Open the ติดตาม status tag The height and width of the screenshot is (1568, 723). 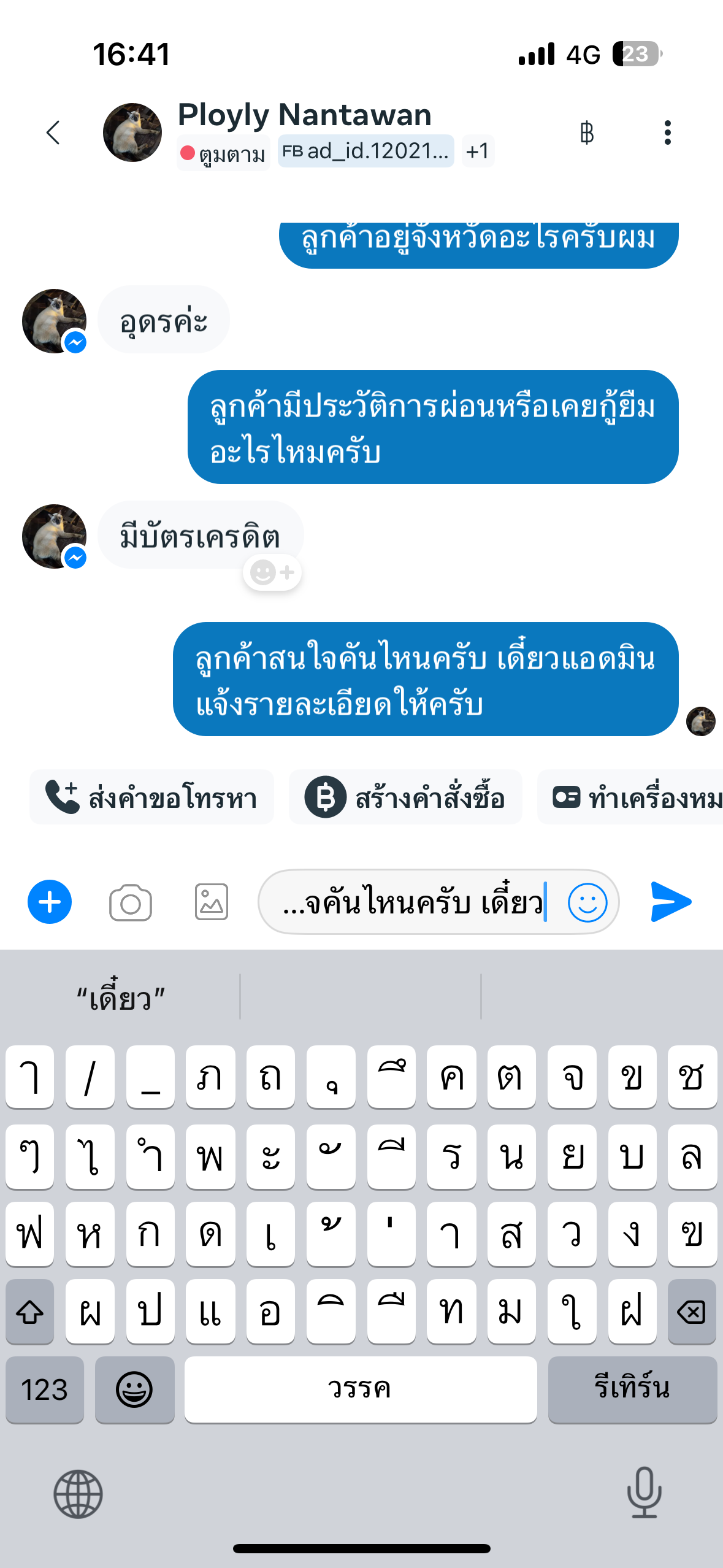point(224,153)
